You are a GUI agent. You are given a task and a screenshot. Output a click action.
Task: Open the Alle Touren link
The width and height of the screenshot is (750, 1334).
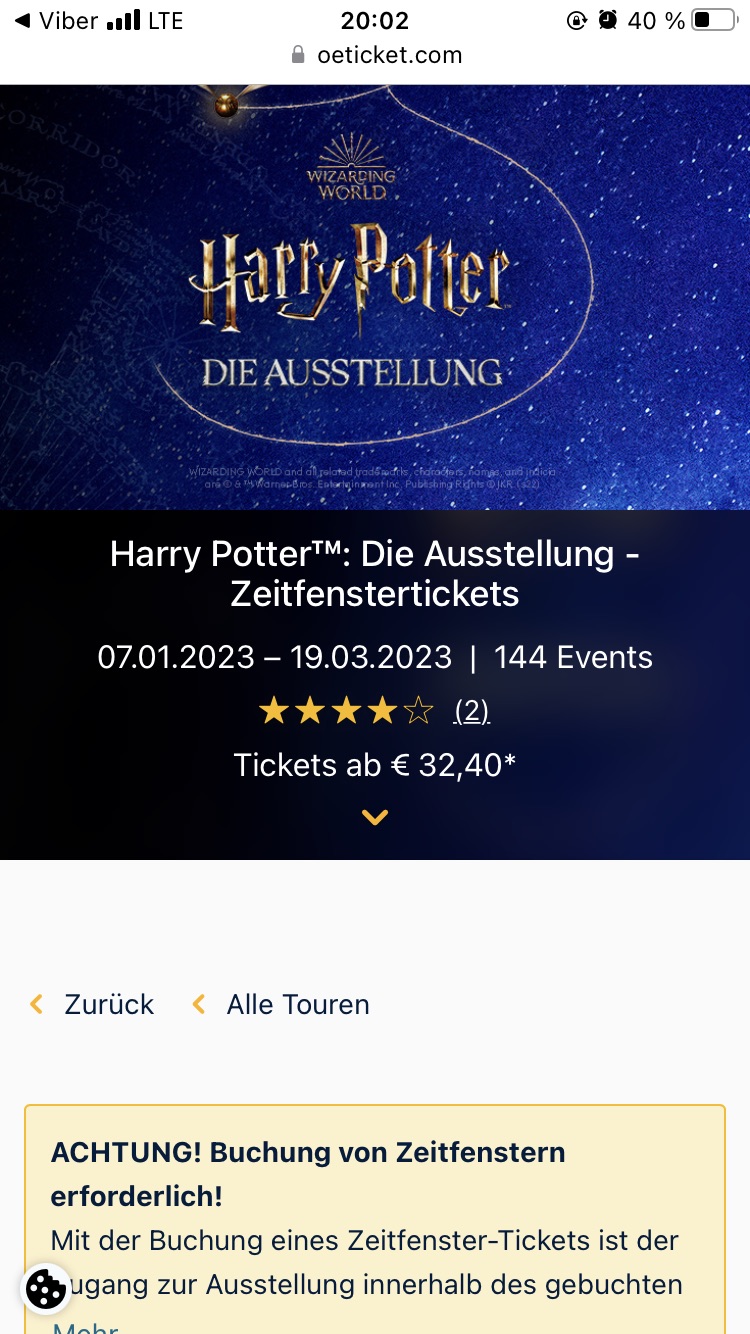pos(281,1004)
